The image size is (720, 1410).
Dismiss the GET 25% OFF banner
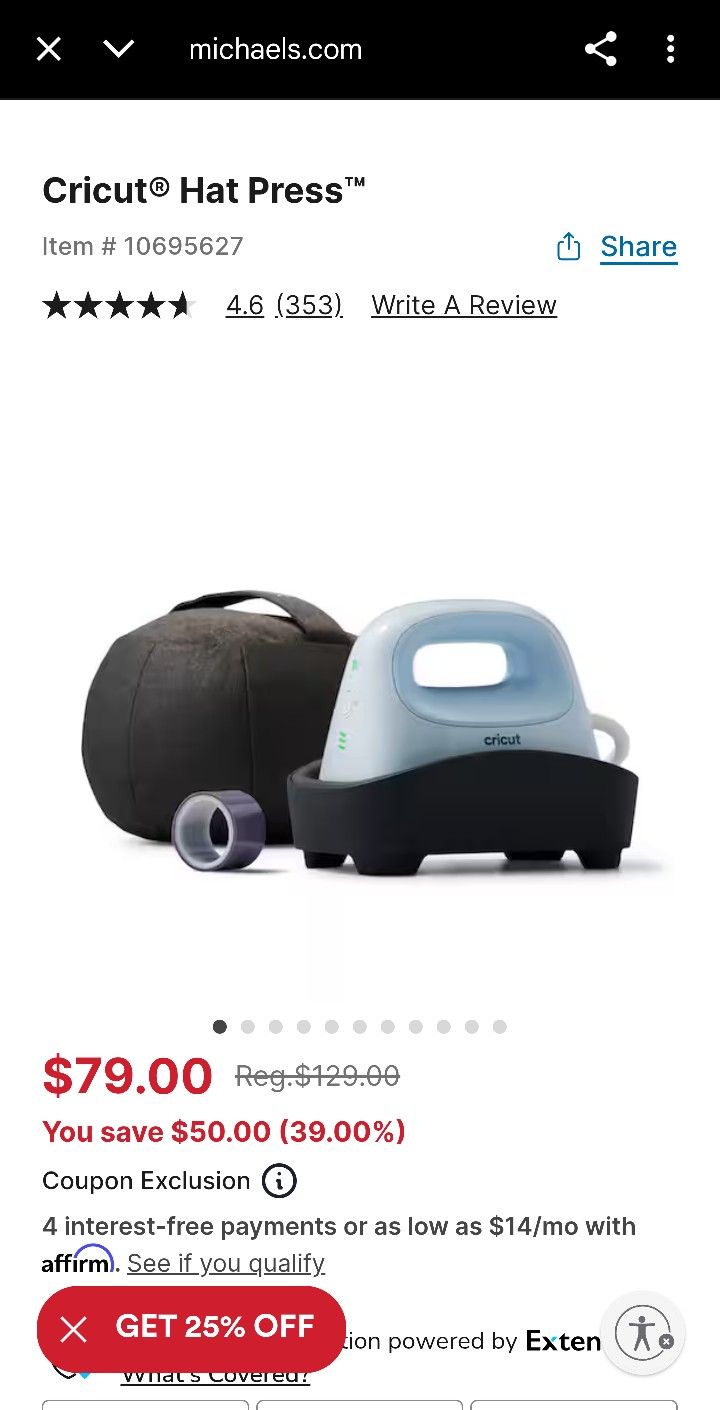(x=73, y=1329)
